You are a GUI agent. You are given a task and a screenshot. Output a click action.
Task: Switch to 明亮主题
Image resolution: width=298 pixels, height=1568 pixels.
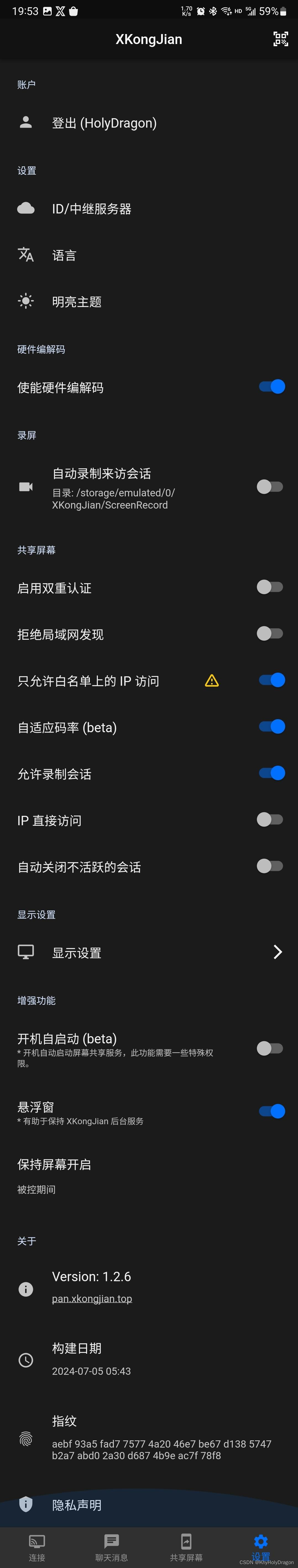point(149,301)
